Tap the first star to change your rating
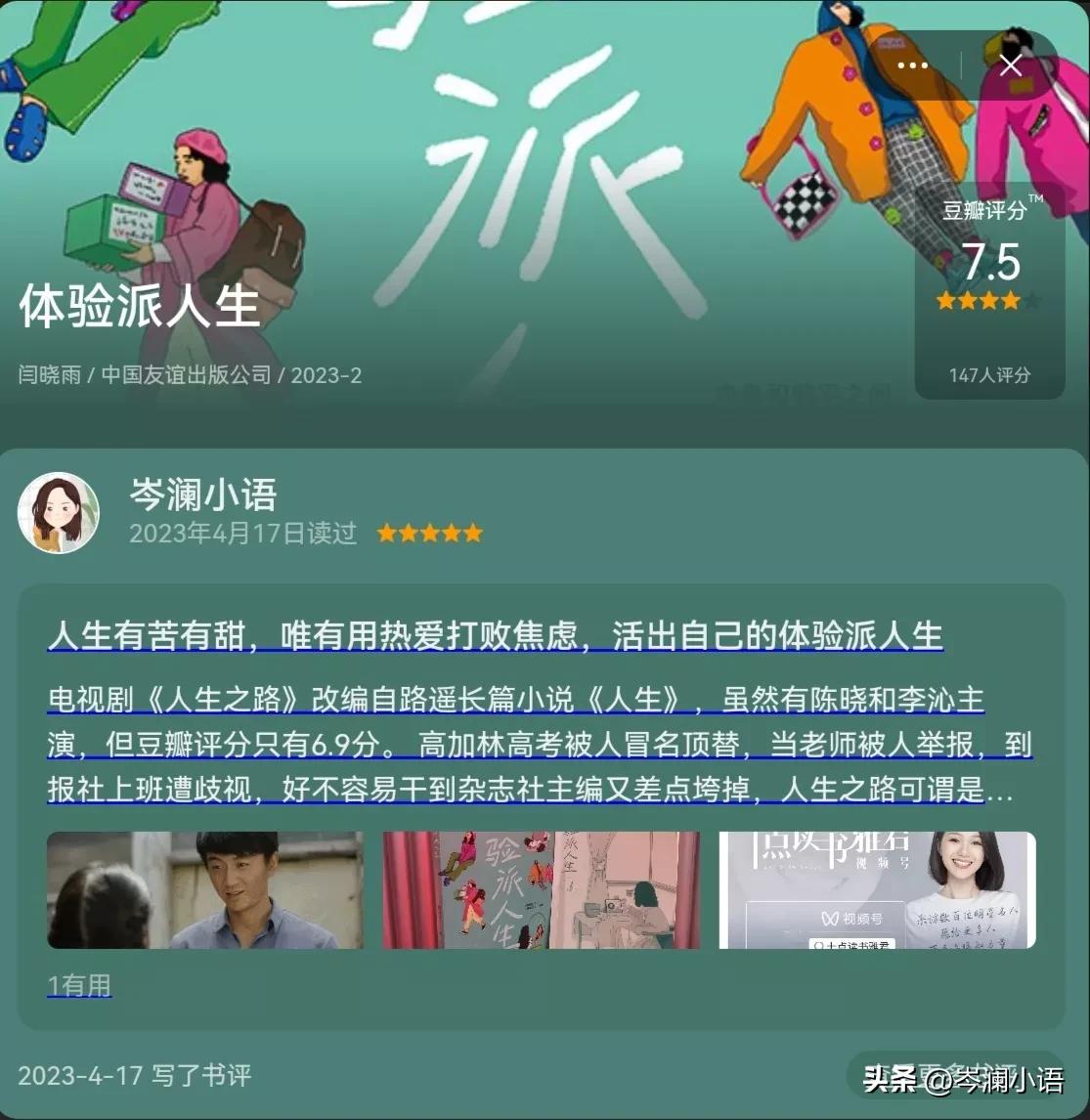 (x=383, y=533)
